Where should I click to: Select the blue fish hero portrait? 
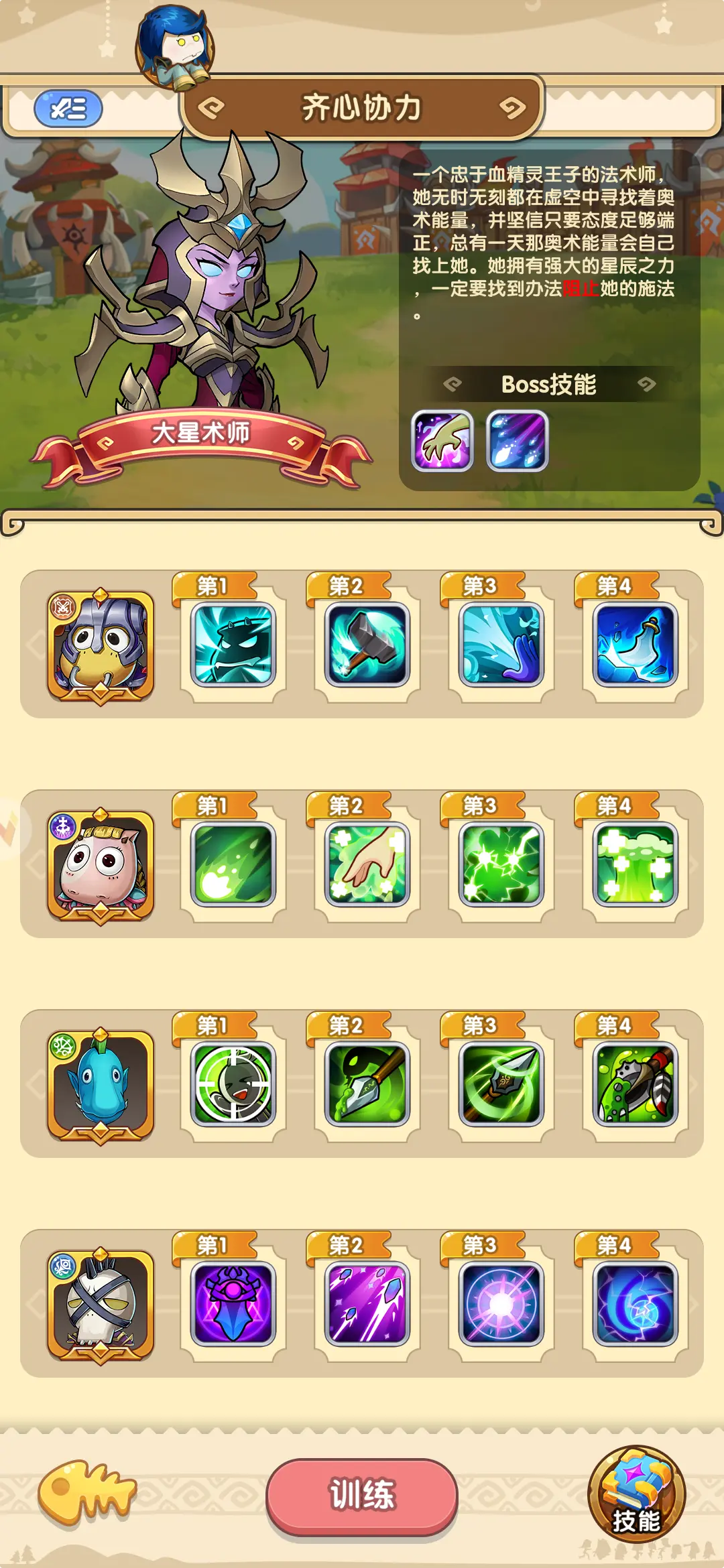point(101,1086)
